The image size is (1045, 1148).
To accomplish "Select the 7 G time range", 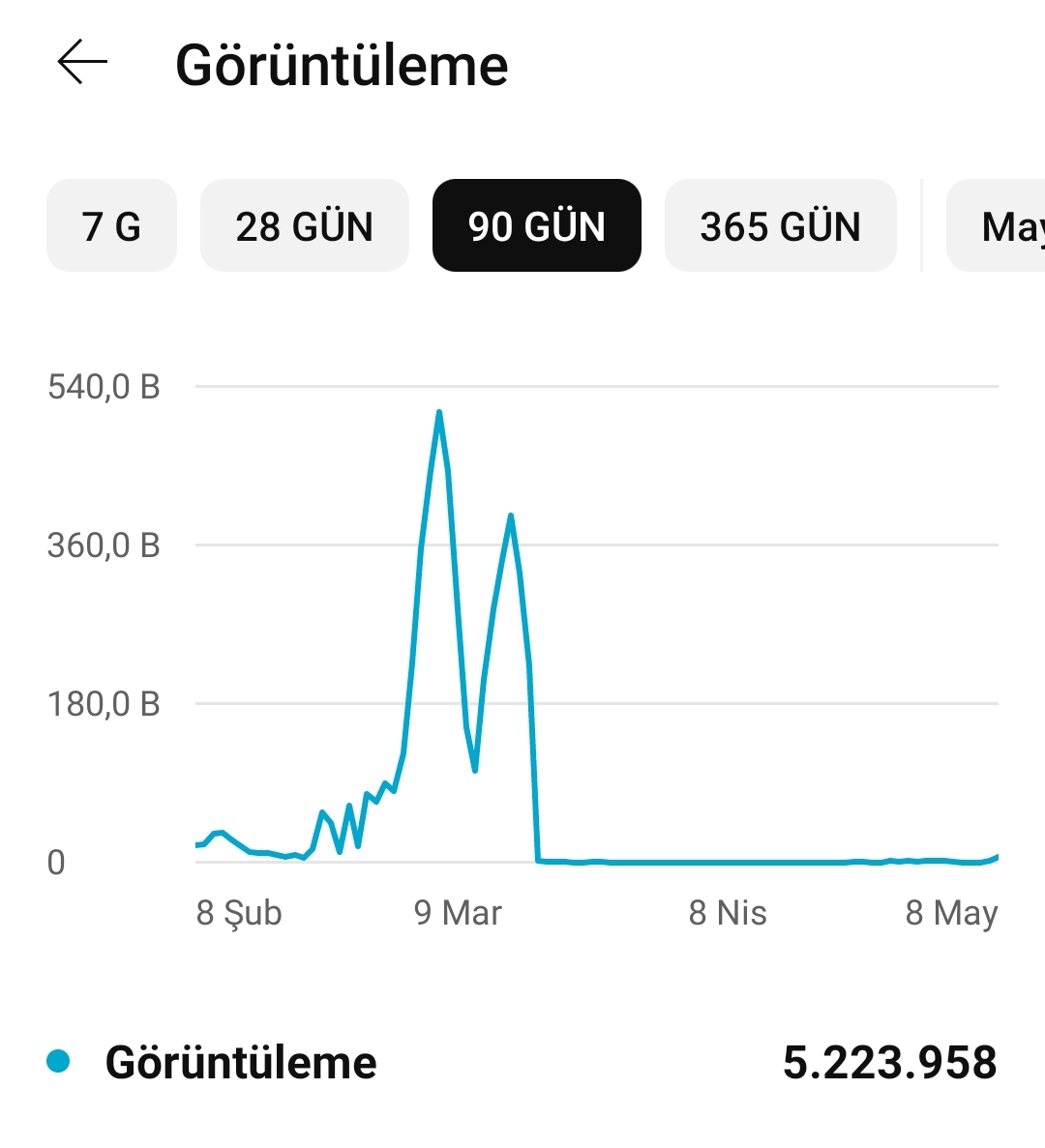I will pos(111,225).
